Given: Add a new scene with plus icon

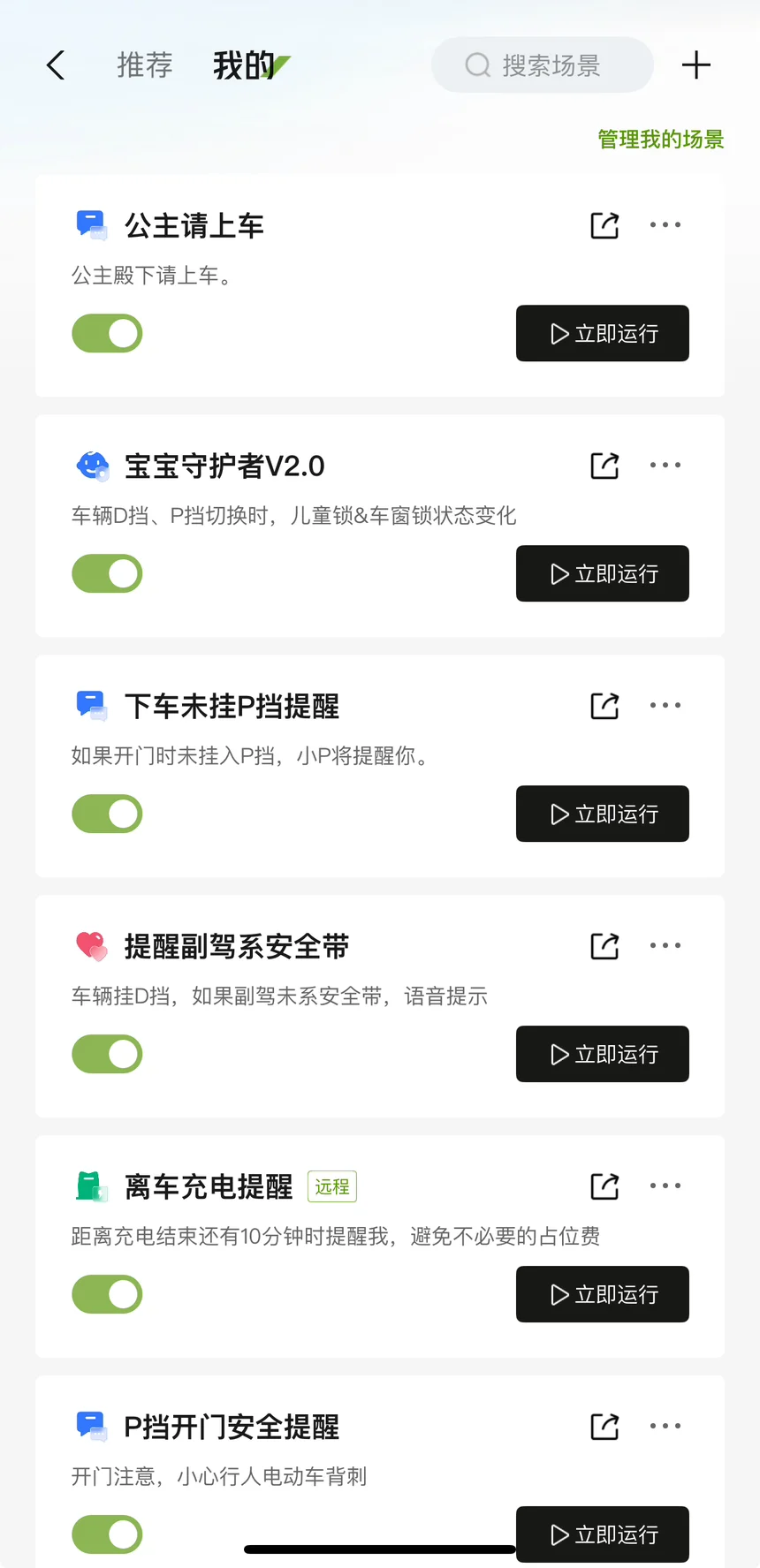Looking at the screenshot, I should (x=695, y=64).
